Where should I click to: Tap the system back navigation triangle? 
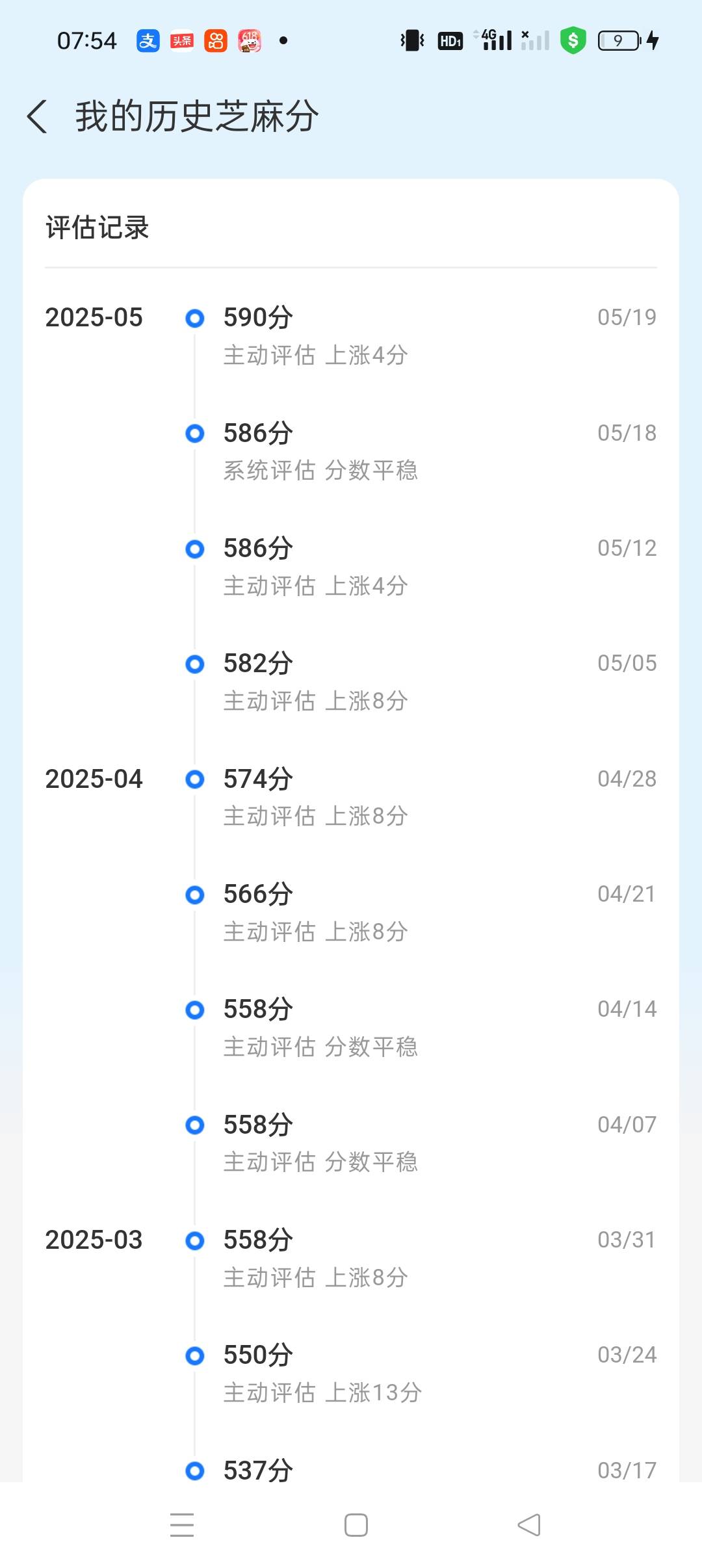tap(529, 1524)
